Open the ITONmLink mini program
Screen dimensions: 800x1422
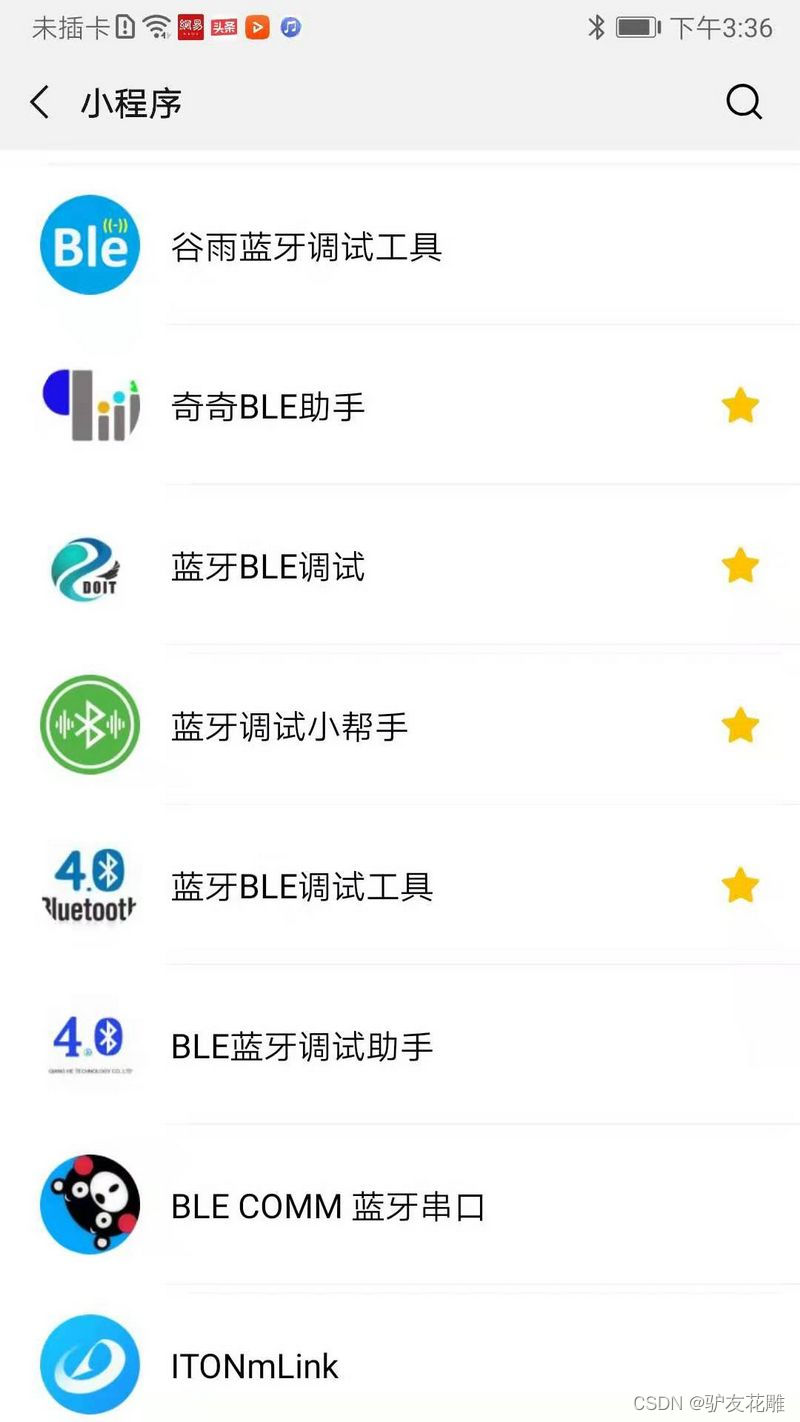[x=255, y=1366]
